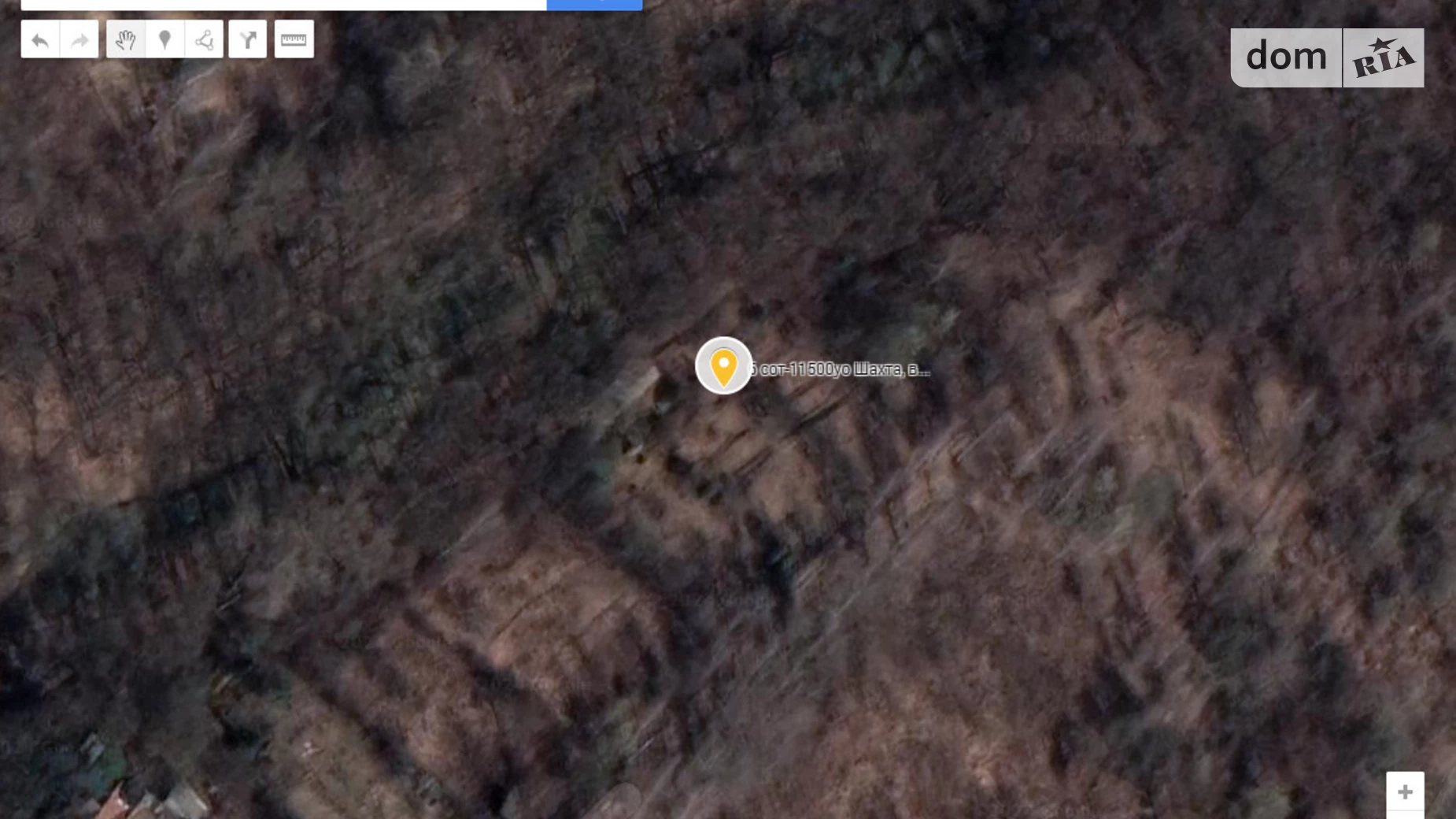Undo the last map edit
Screen dimensions: 1456x819
coord(40,39)
